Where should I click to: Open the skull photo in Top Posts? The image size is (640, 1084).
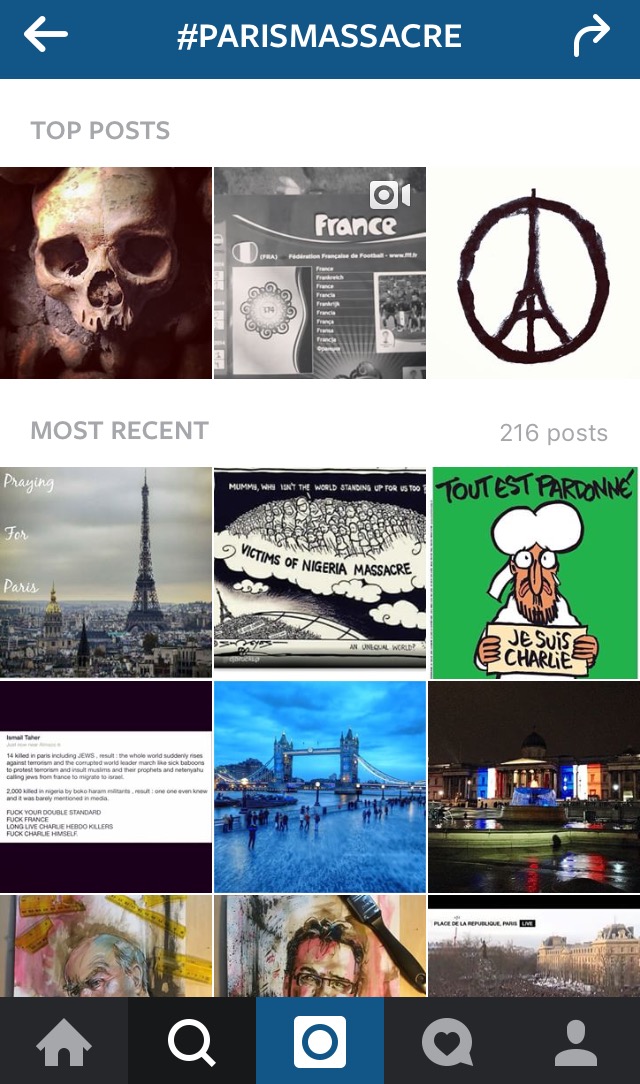106,273
